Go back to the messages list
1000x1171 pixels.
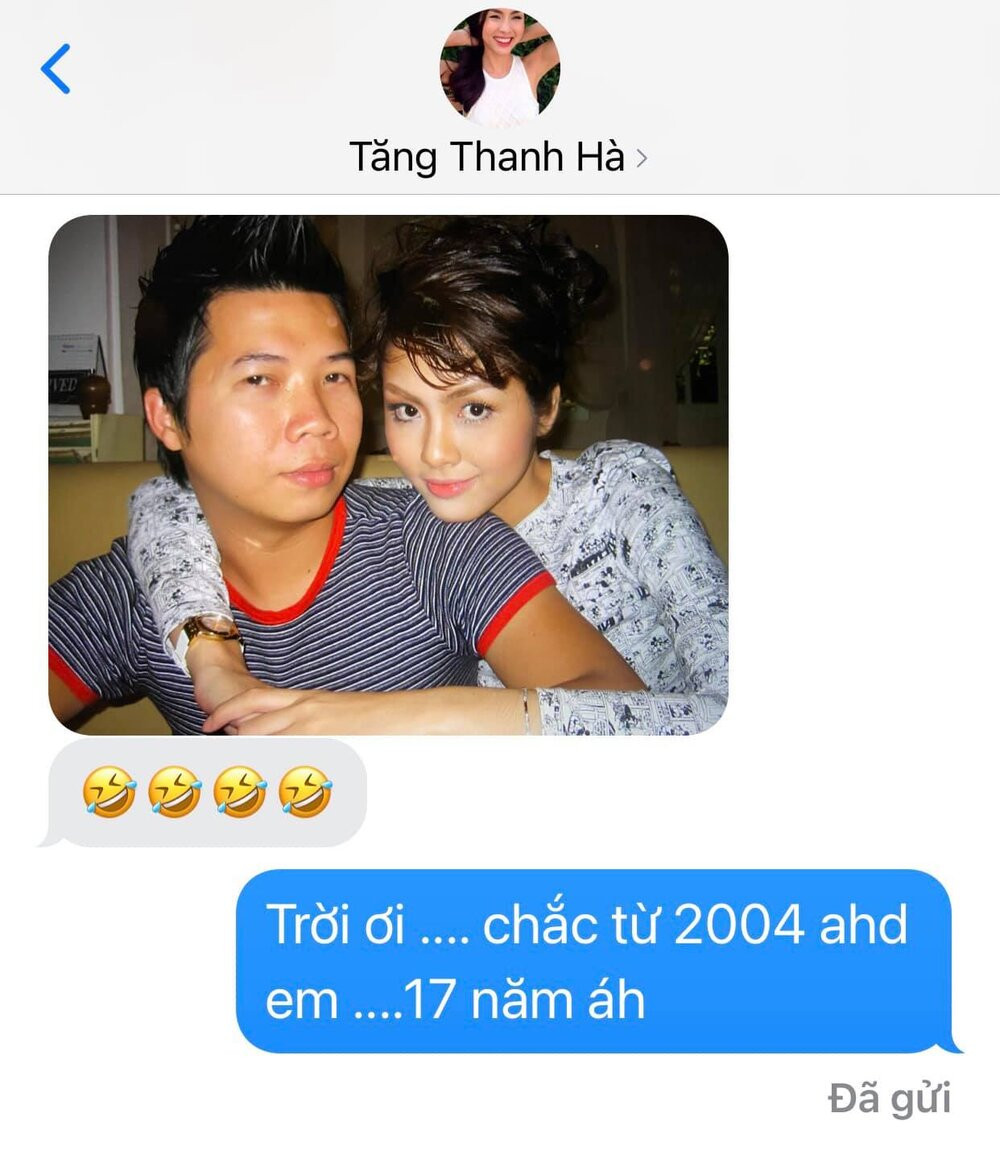pos(56,69)
